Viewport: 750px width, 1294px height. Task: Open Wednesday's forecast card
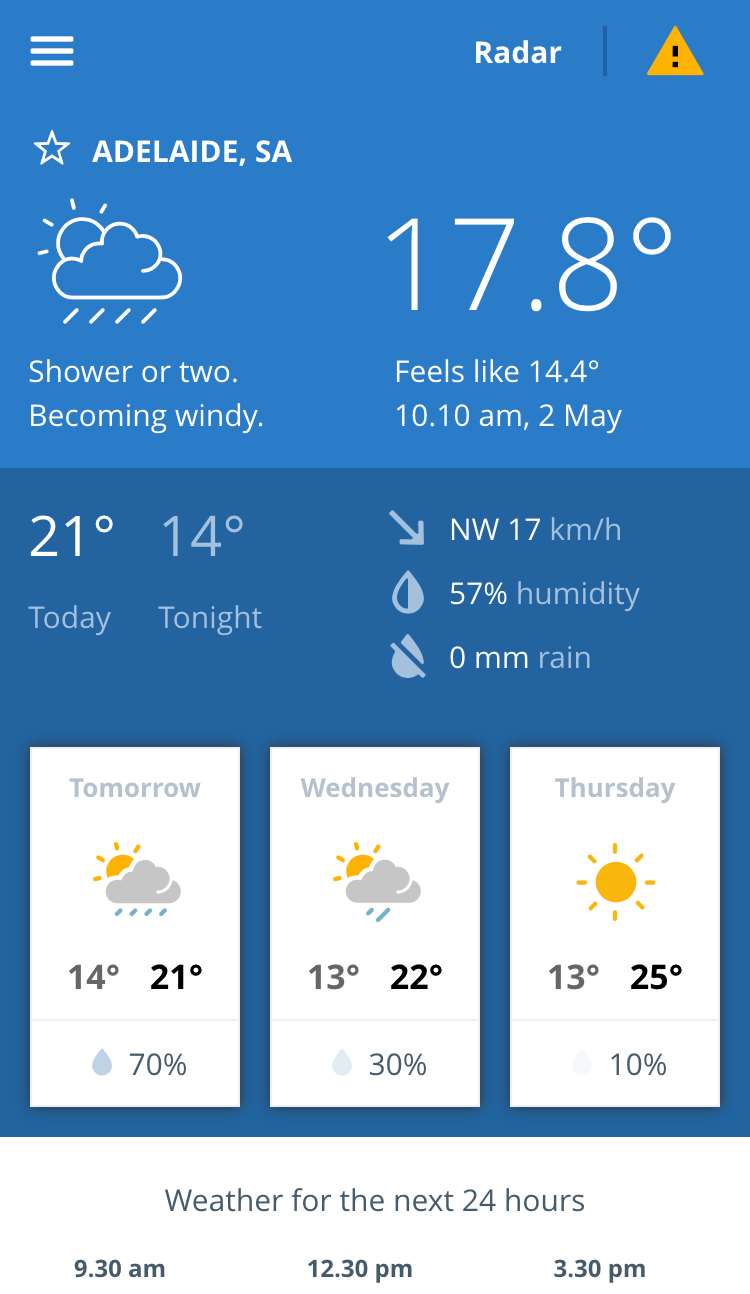click(375, 927)
